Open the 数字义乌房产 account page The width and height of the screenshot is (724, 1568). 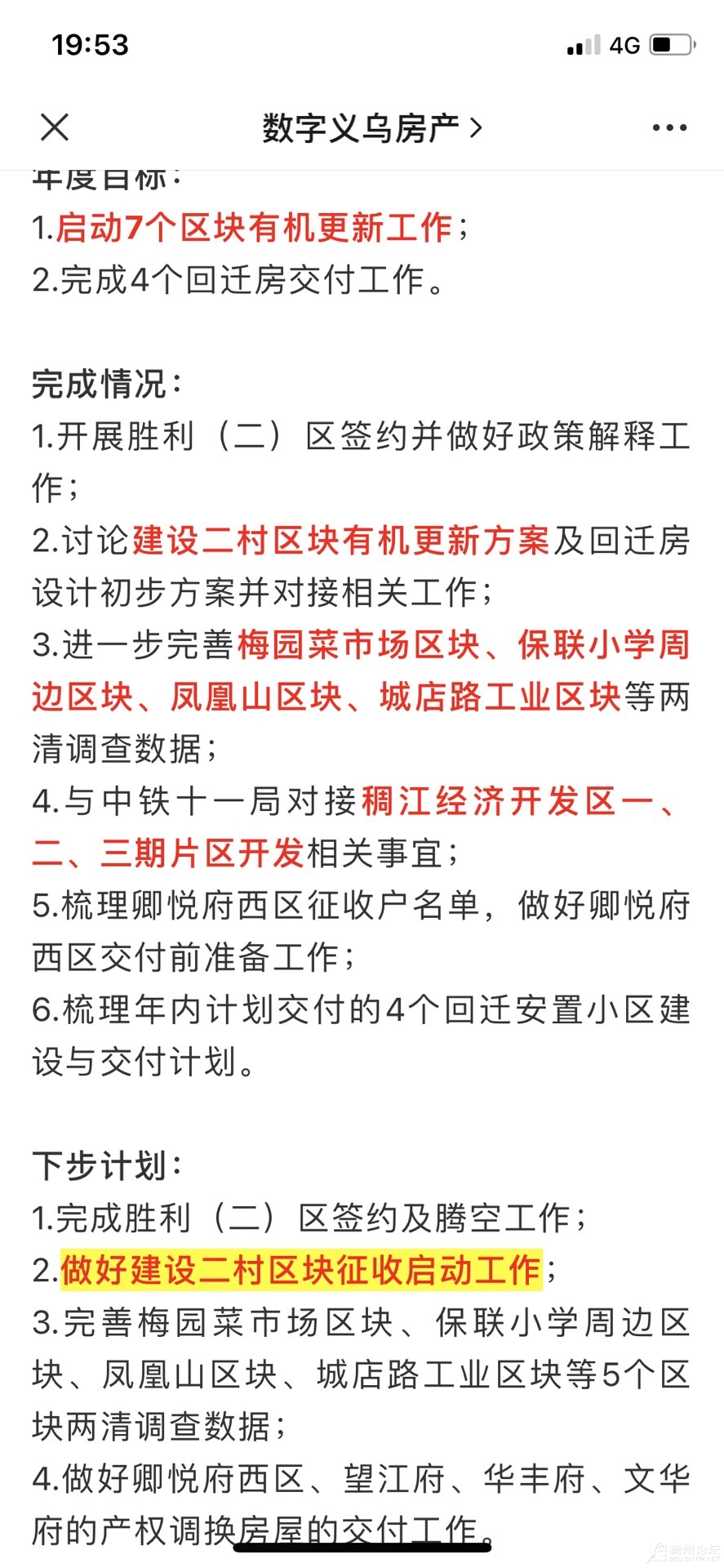point(371,128)
